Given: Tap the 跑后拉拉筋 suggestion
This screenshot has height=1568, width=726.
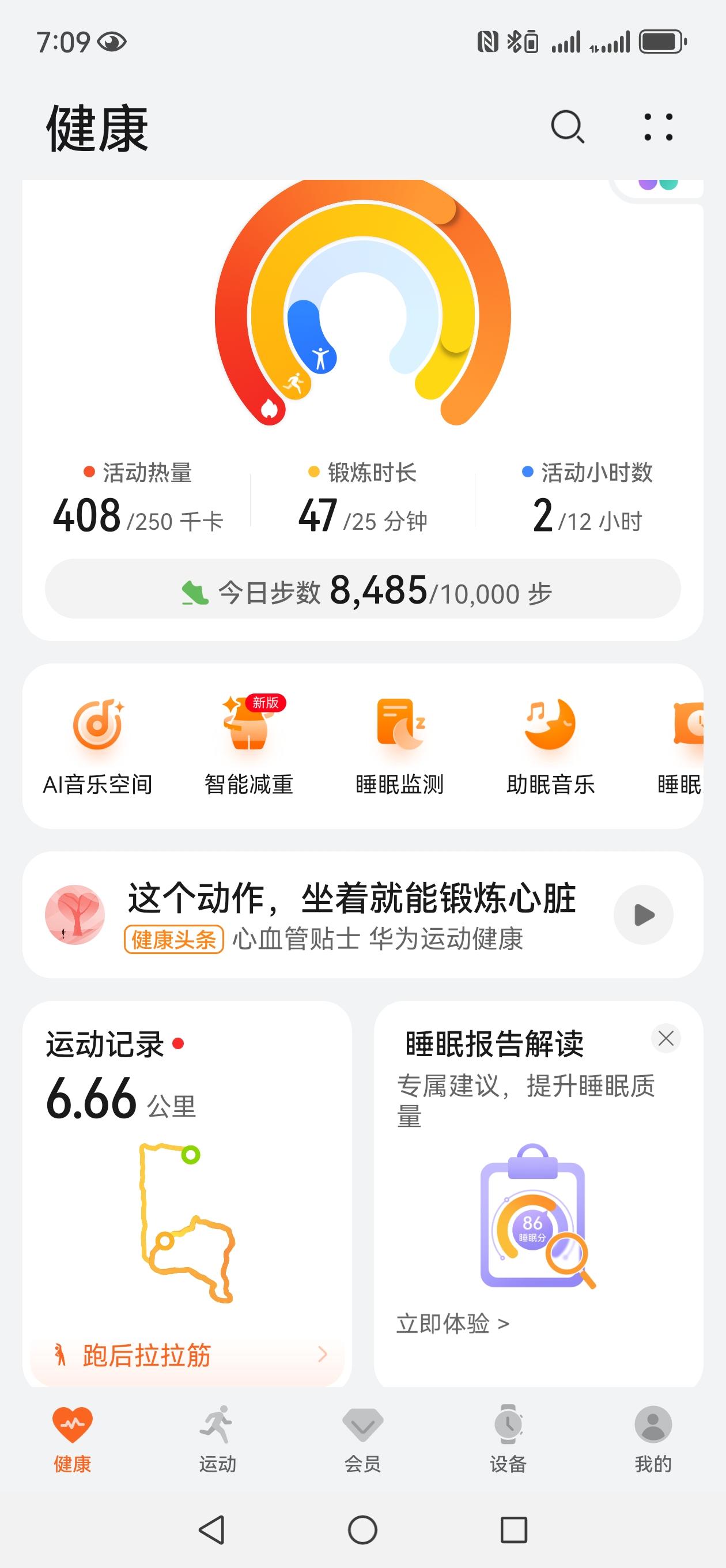Looking at the screenshot, I should coord(187,1355).
